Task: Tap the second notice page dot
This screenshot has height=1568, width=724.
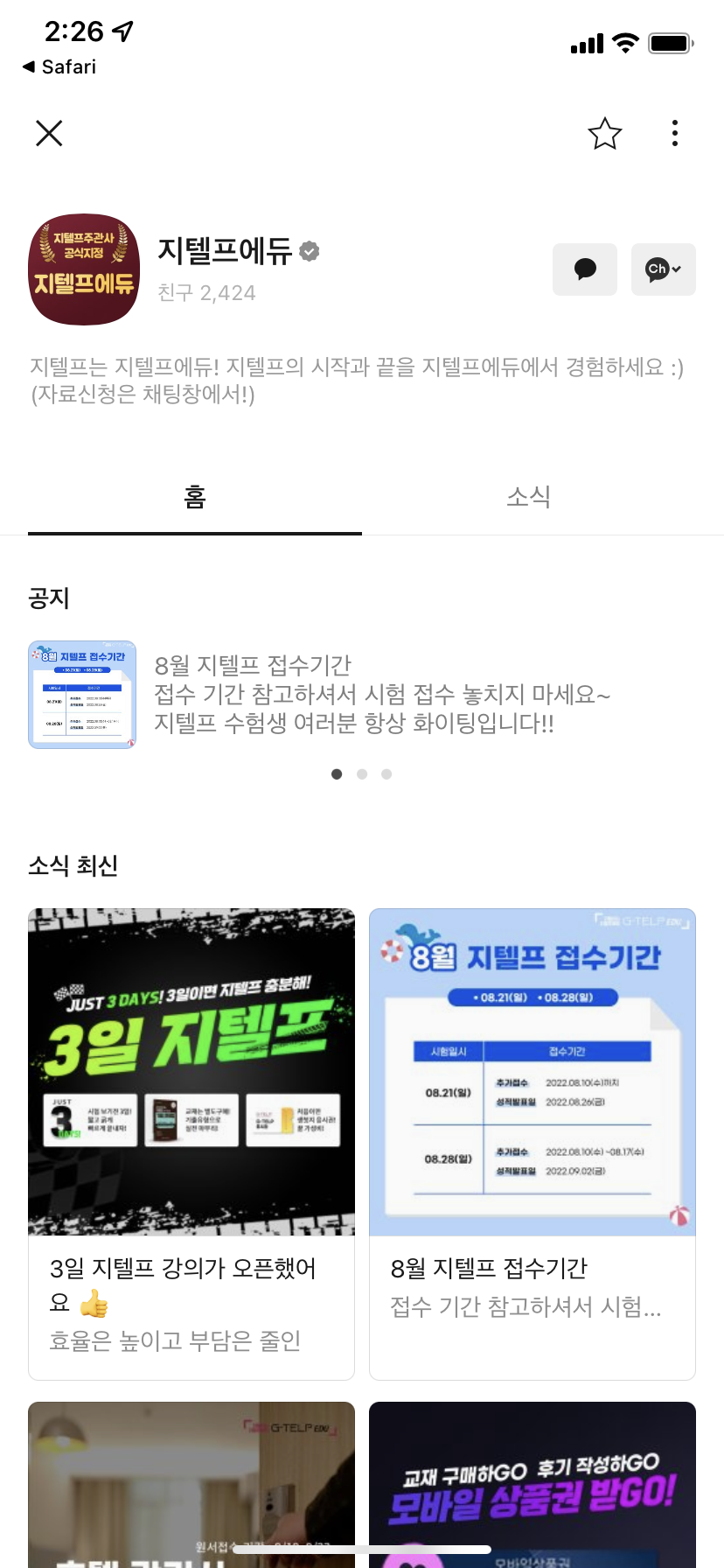Action: coord(362,774)
